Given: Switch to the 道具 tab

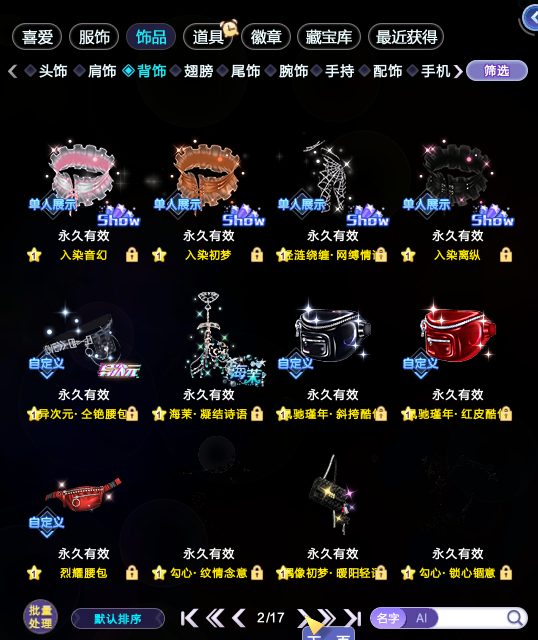Looking at the screenshot, I should [x=208, y=37].
